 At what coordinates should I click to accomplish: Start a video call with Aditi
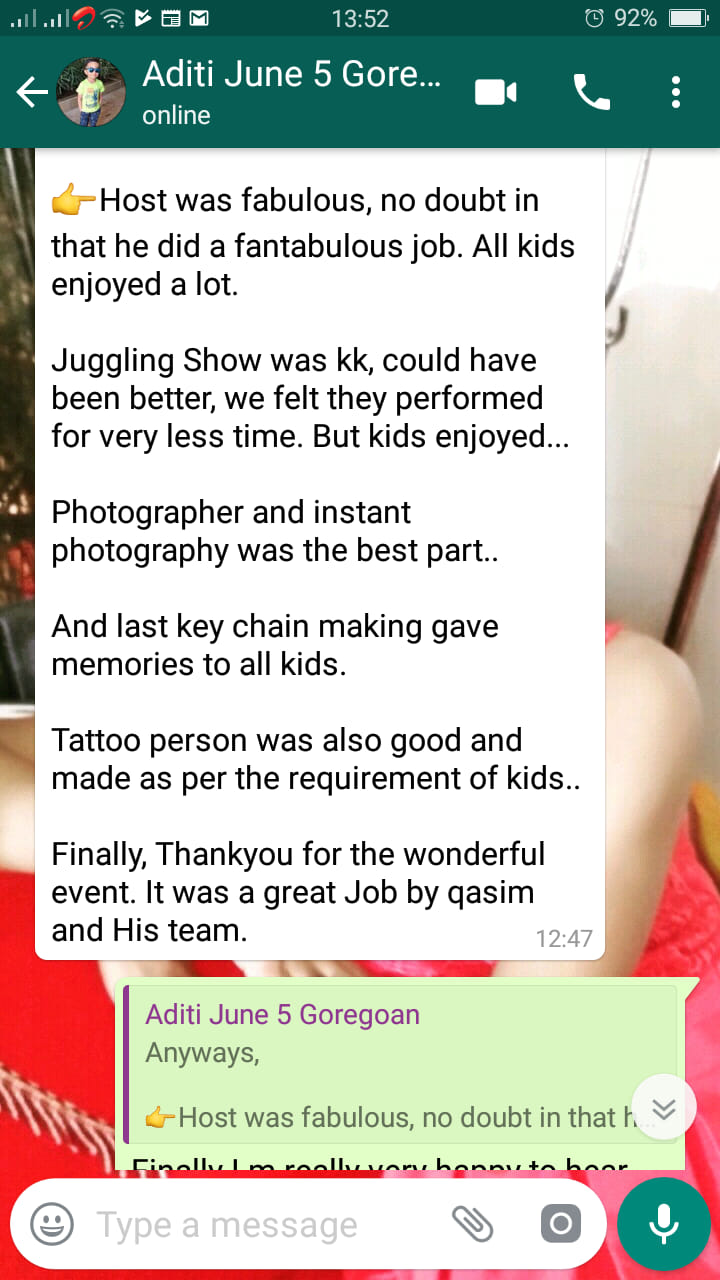coord(495,93)
